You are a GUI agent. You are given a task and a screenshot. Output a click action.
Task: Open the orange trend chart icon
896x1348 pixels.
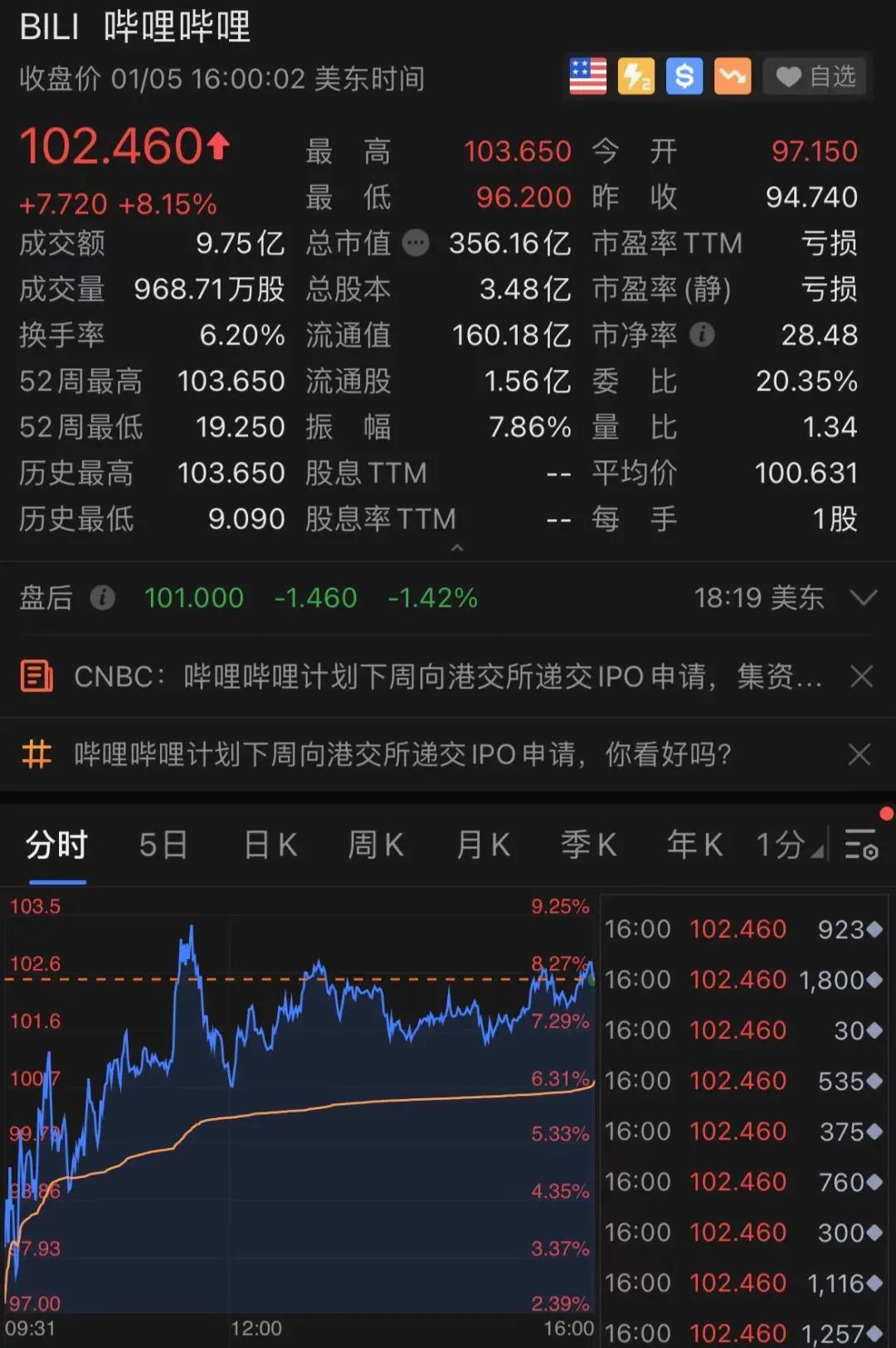pyautogui.click(x=732, y=75)
